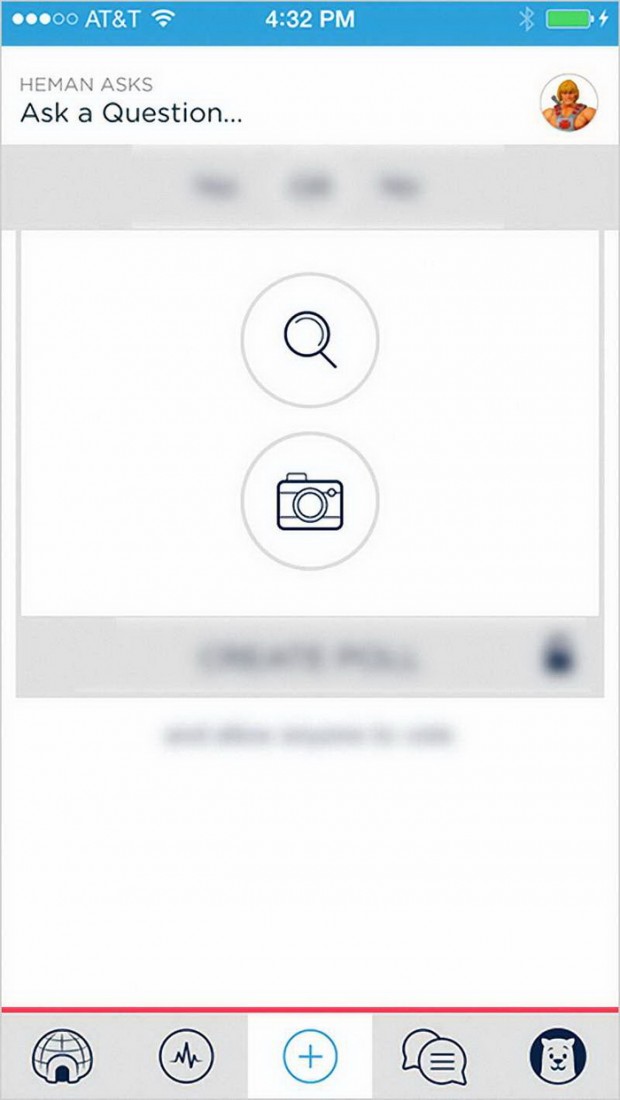This screenshot has height=1100, width=620.
Task: Open the camera to take a photo
Action: [x=310, y=501]
